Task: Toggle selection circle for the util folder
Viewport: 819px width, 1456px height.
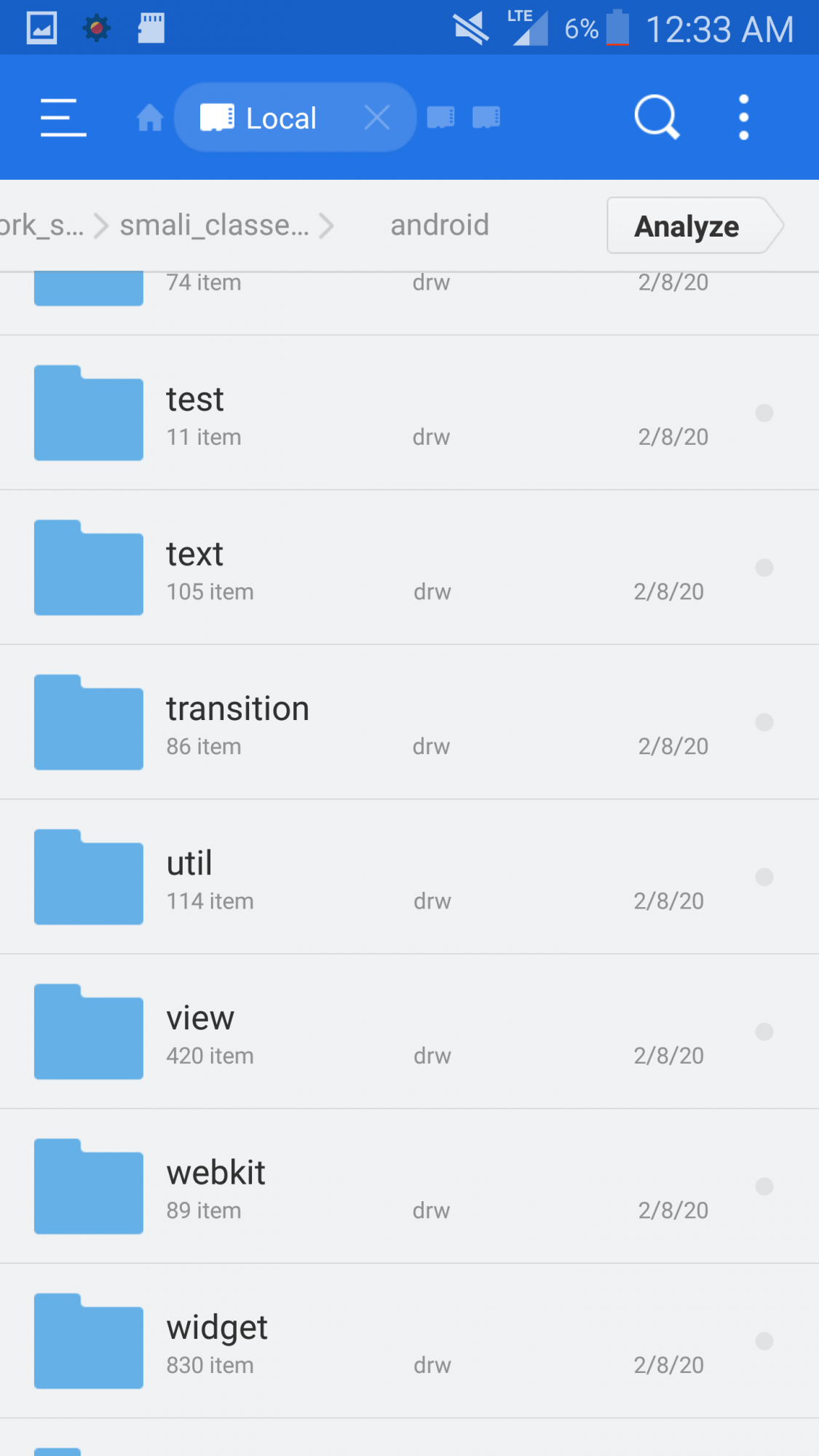Action: coord(764,877)
